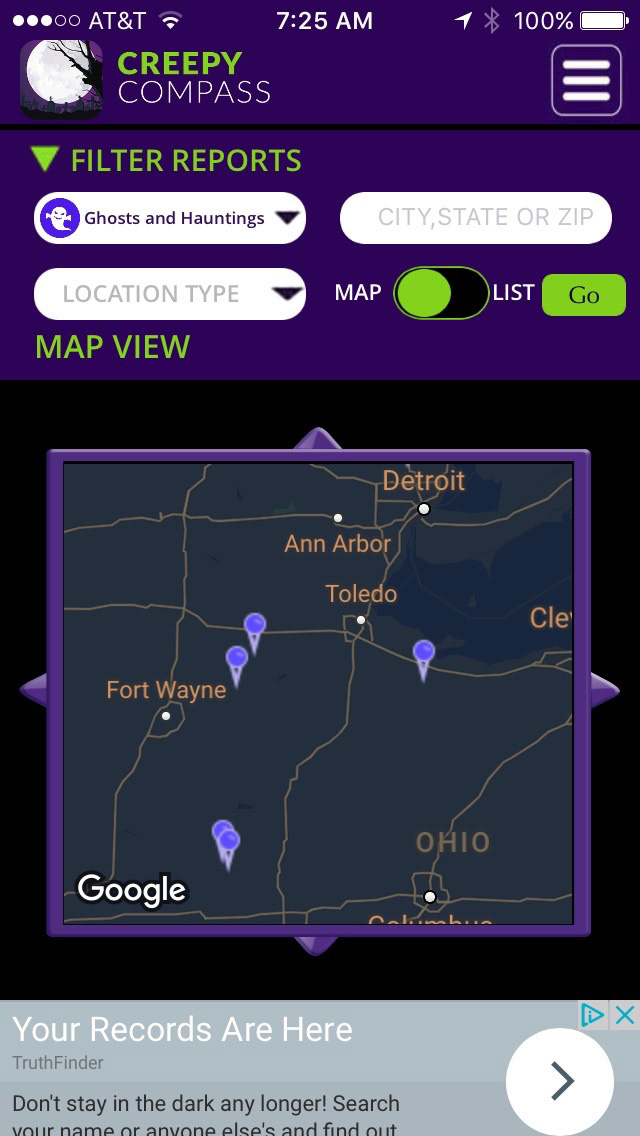The height and width of the screenshot is (1136, 640).
Task: Open the TruthFinder ad arrow button
Action: click(560, 1082)
